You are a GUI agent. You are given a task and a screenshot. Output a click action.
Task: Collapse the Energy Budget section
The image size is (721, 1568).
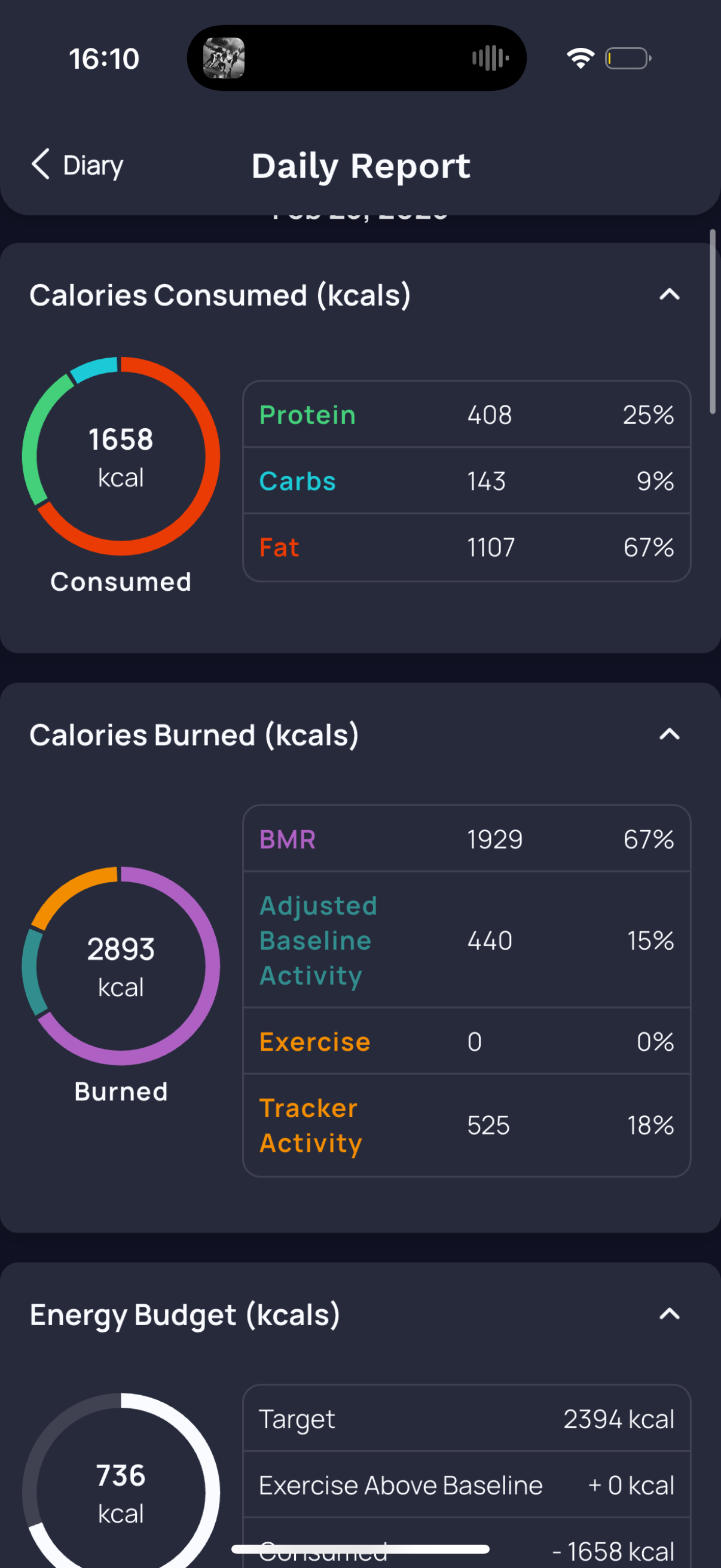tap(668, 1314)
